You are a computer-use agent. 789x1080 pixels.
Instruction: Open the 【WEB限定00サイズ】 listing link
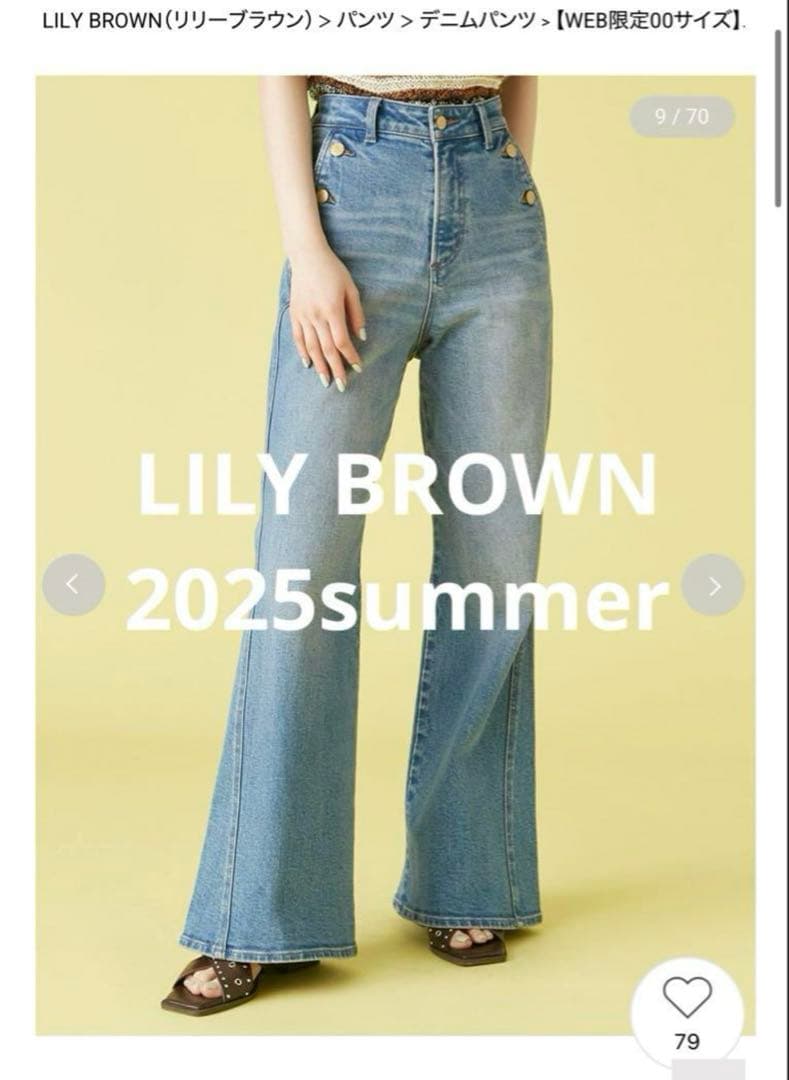click(650, 22)
